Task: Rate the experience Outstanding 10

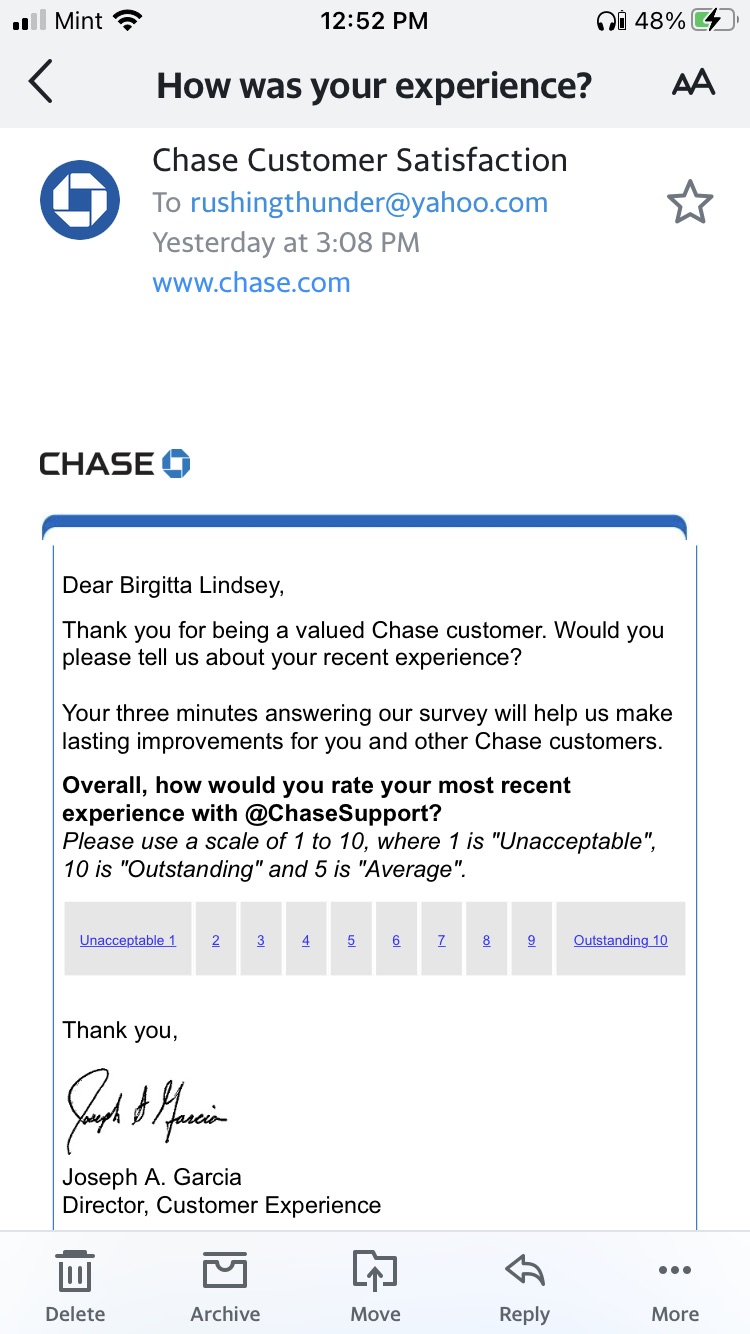Action: 620,940
